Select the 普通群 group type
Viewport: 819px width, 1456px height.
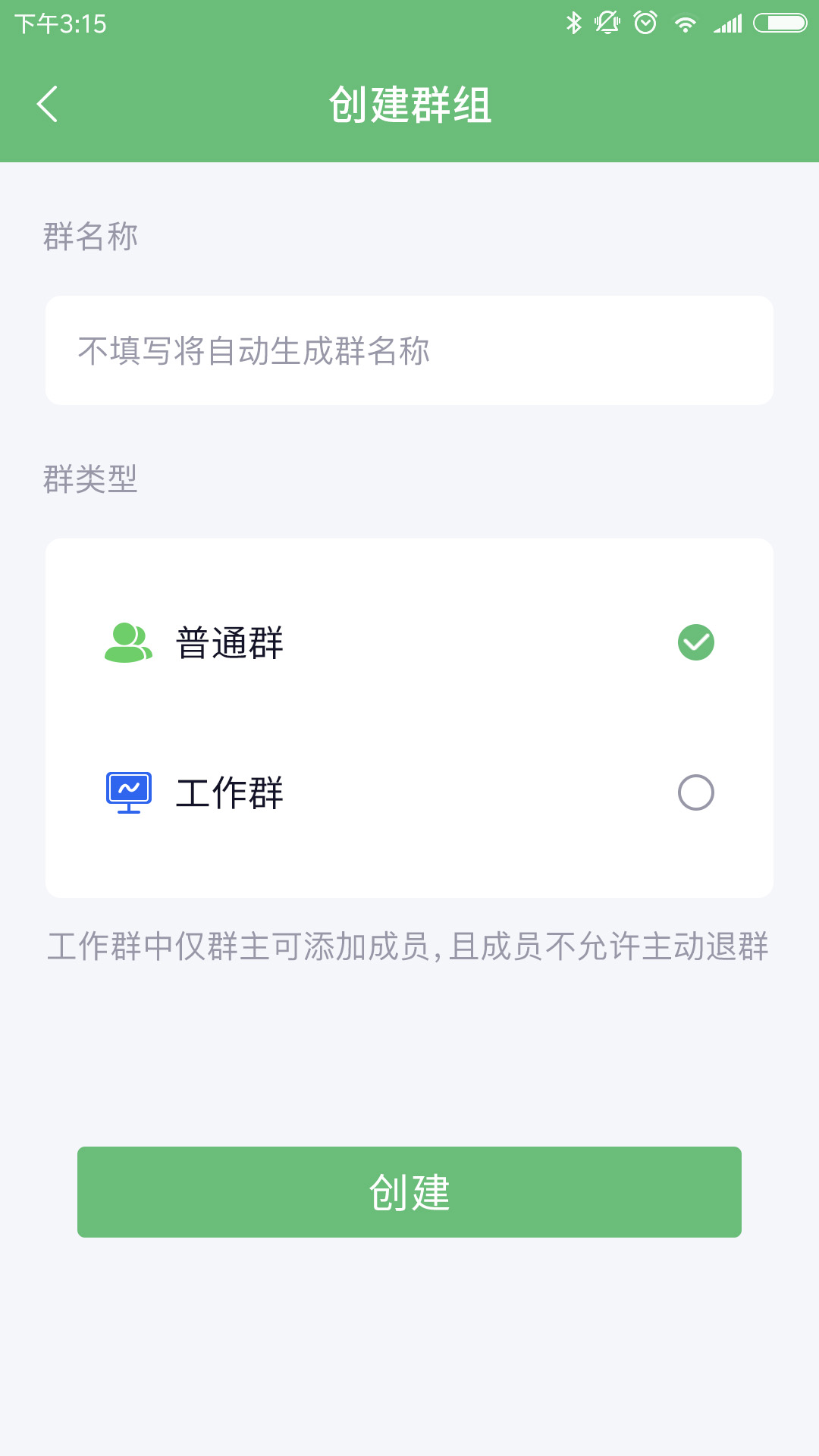[x=409, y=642]
